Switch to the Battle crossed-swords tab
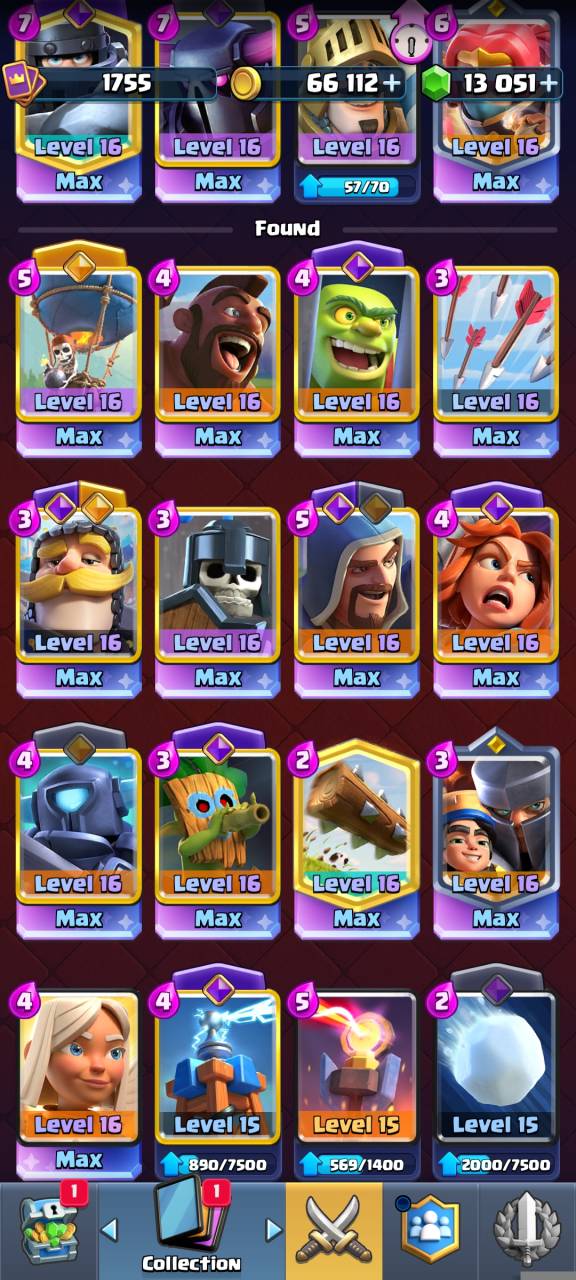The image size is (576, 1280). (x=334, y=1230)
